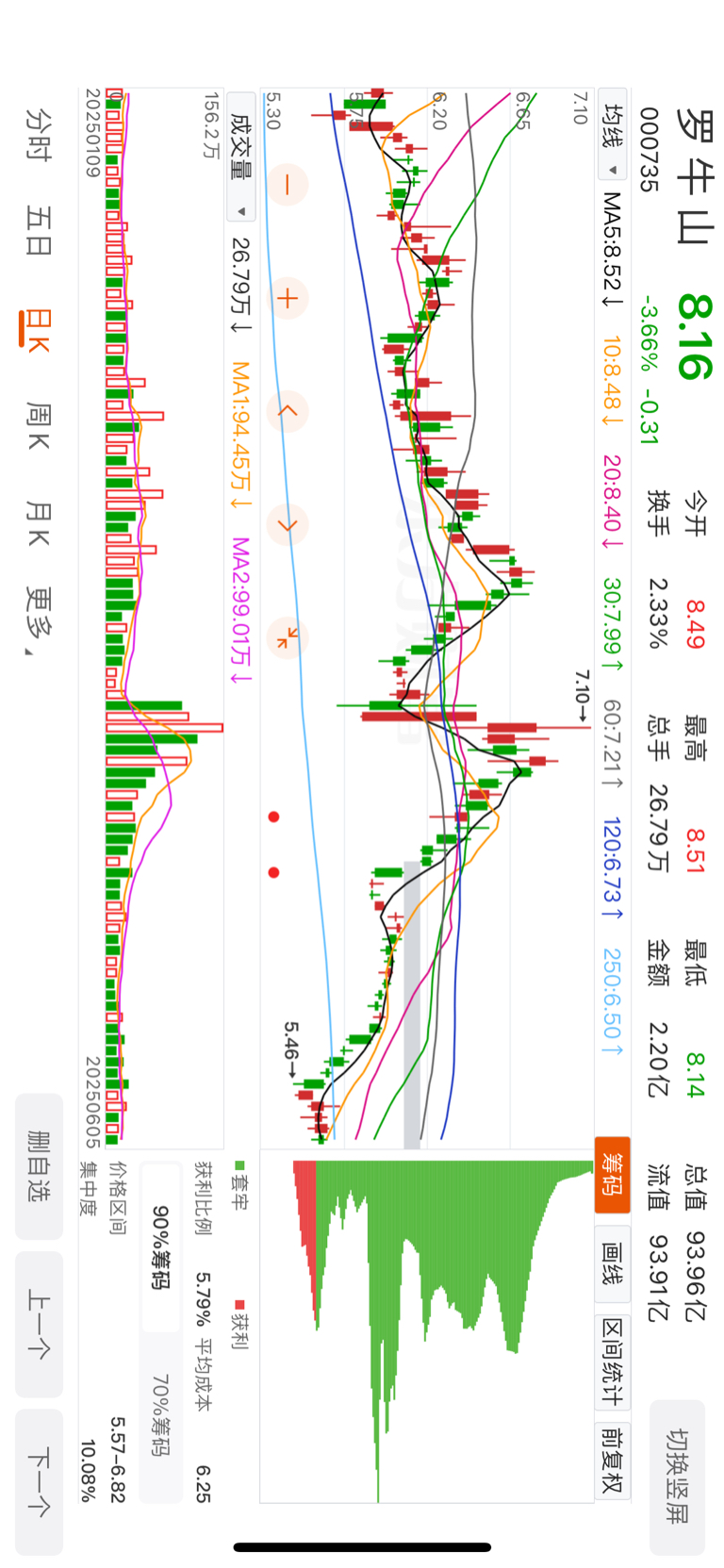Zoom out the chart with minus button
The width and height of the screenshot is (724, 1568).
tap(288, 185)
